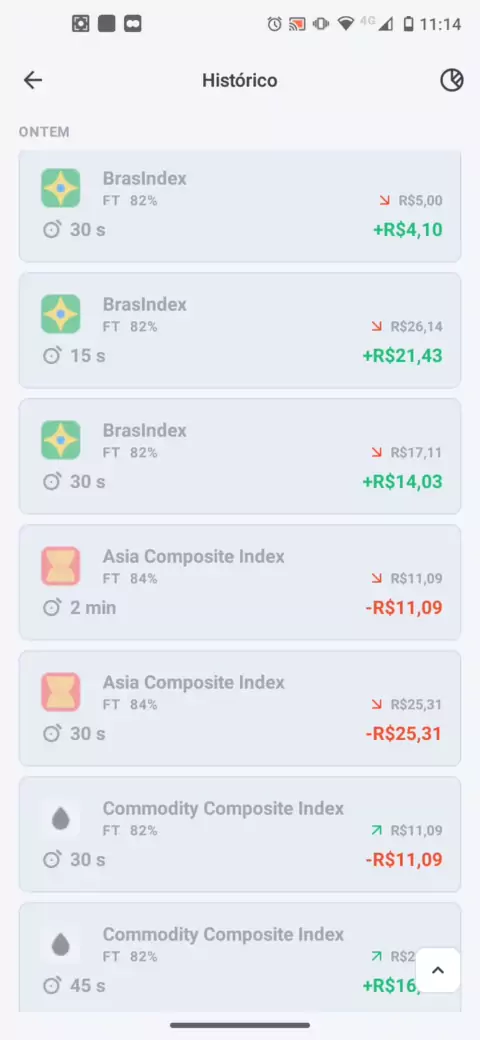The height and width of the screenshot is (1040, 480).
Task: Open the pie chart statistics icon
Action: click(451, 80)
